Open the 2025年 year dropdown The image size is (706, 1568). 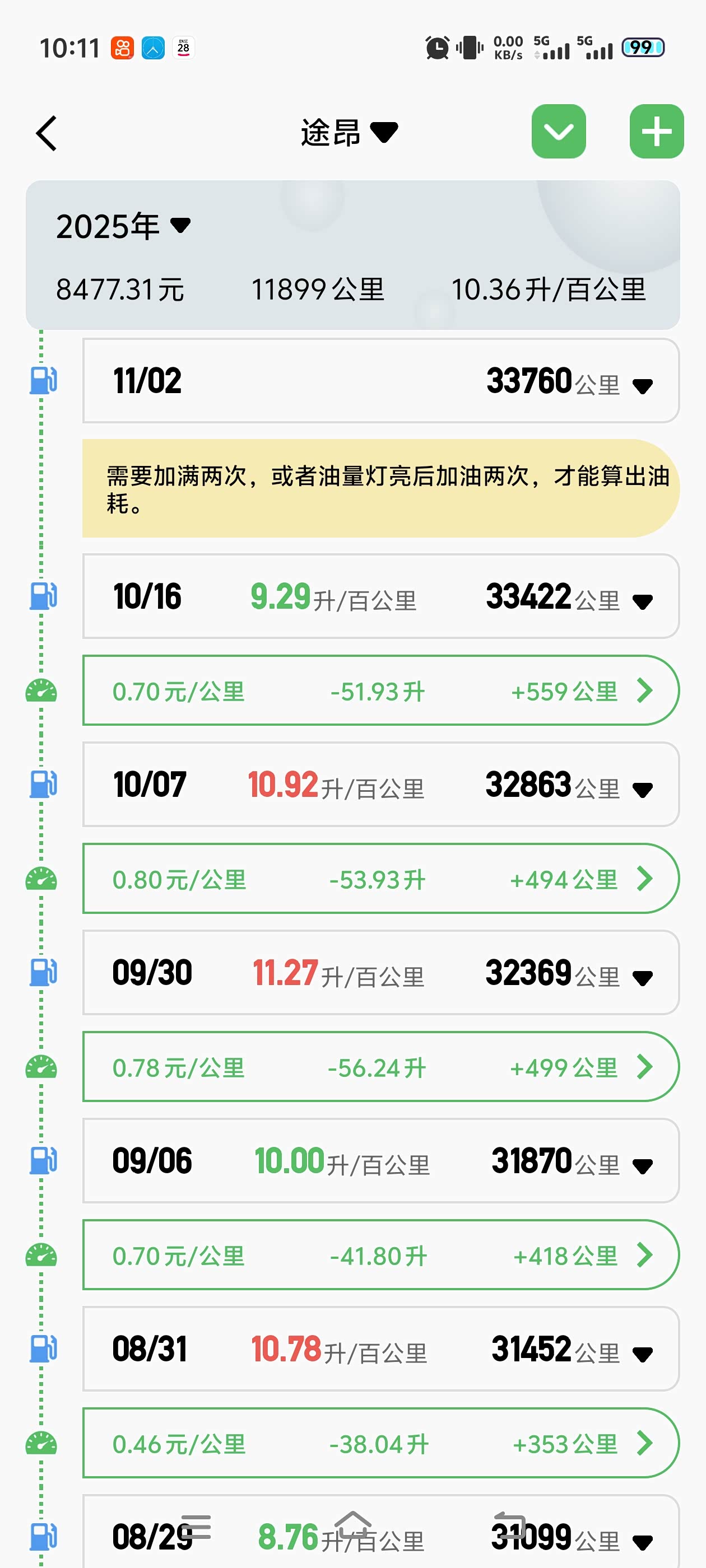click(124, 226)
